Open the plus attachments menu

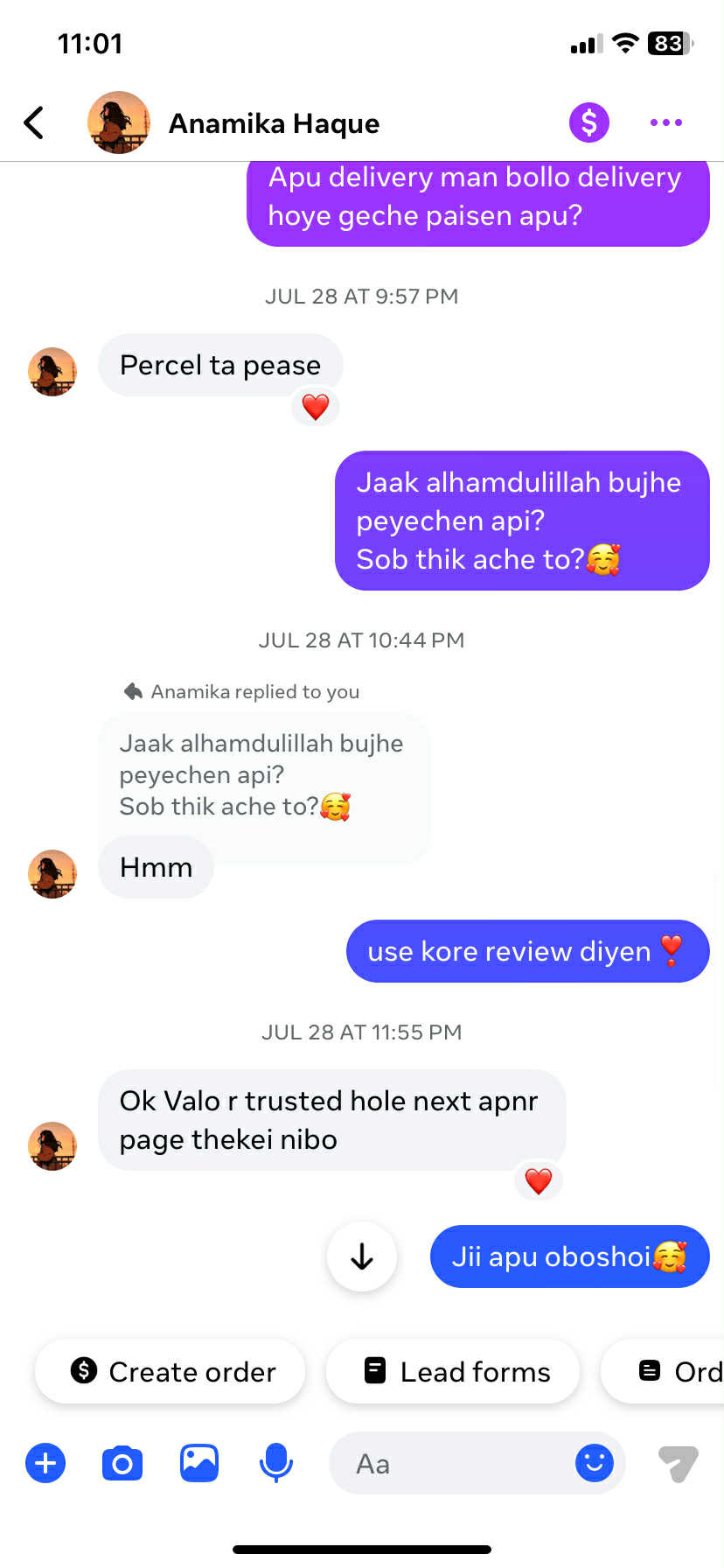pyautogui.click(x=45, y=1463)
